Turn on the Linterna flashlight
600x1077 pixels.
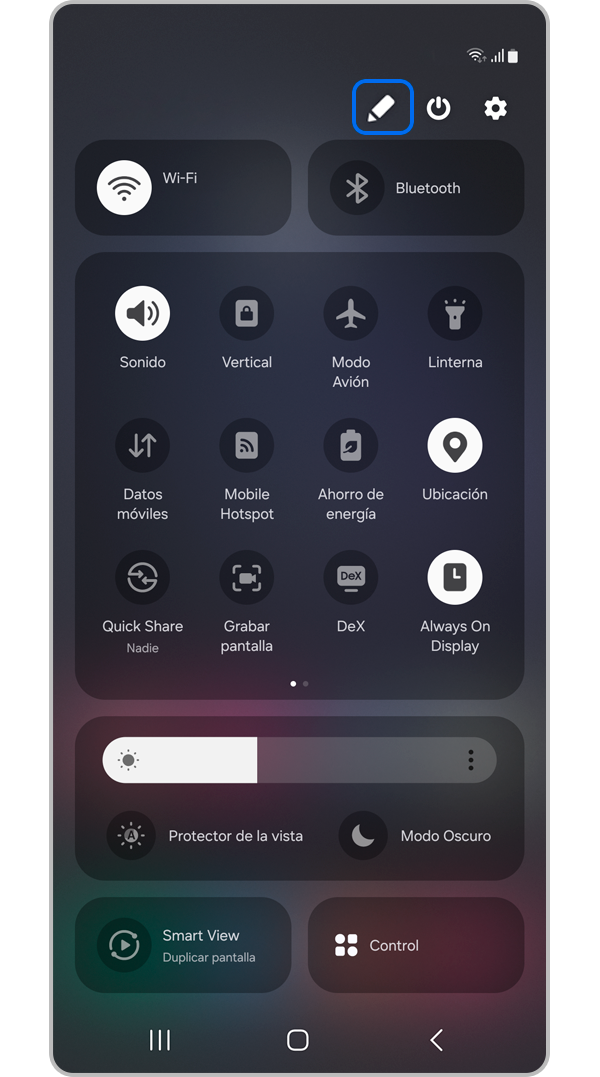coord(455,314)
